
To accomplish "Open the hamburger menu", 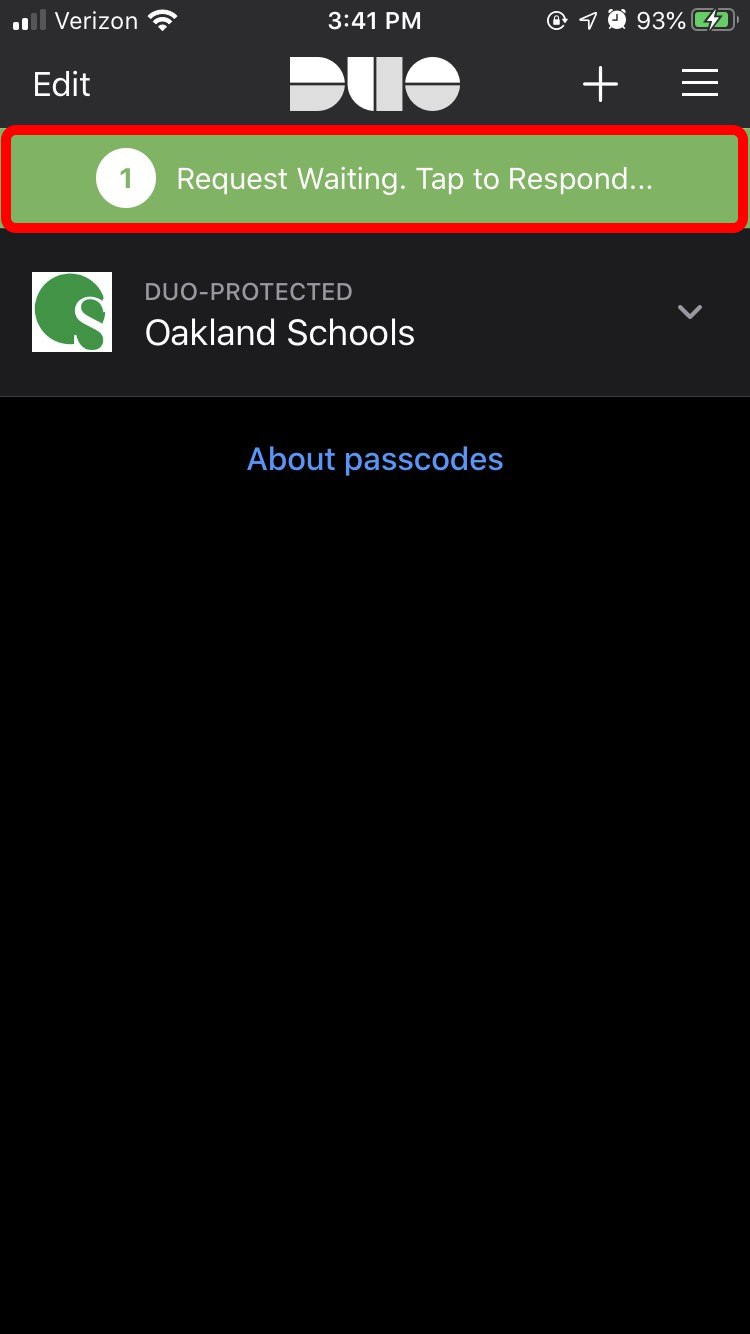I will (x=700, y=83).
